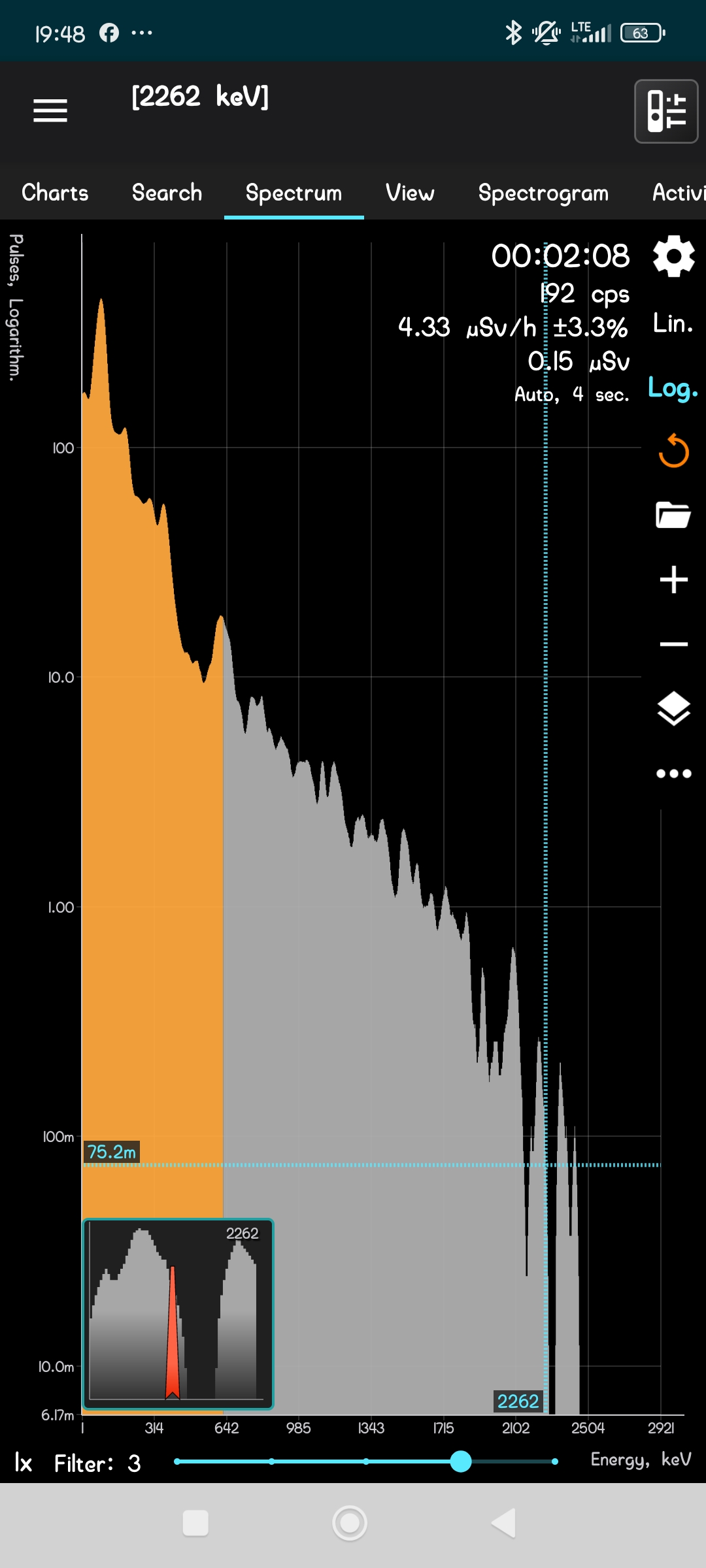Set the Filter slider to its last stop
The height and width of the screenshot is (1568, 706).
coord(554,1462)
